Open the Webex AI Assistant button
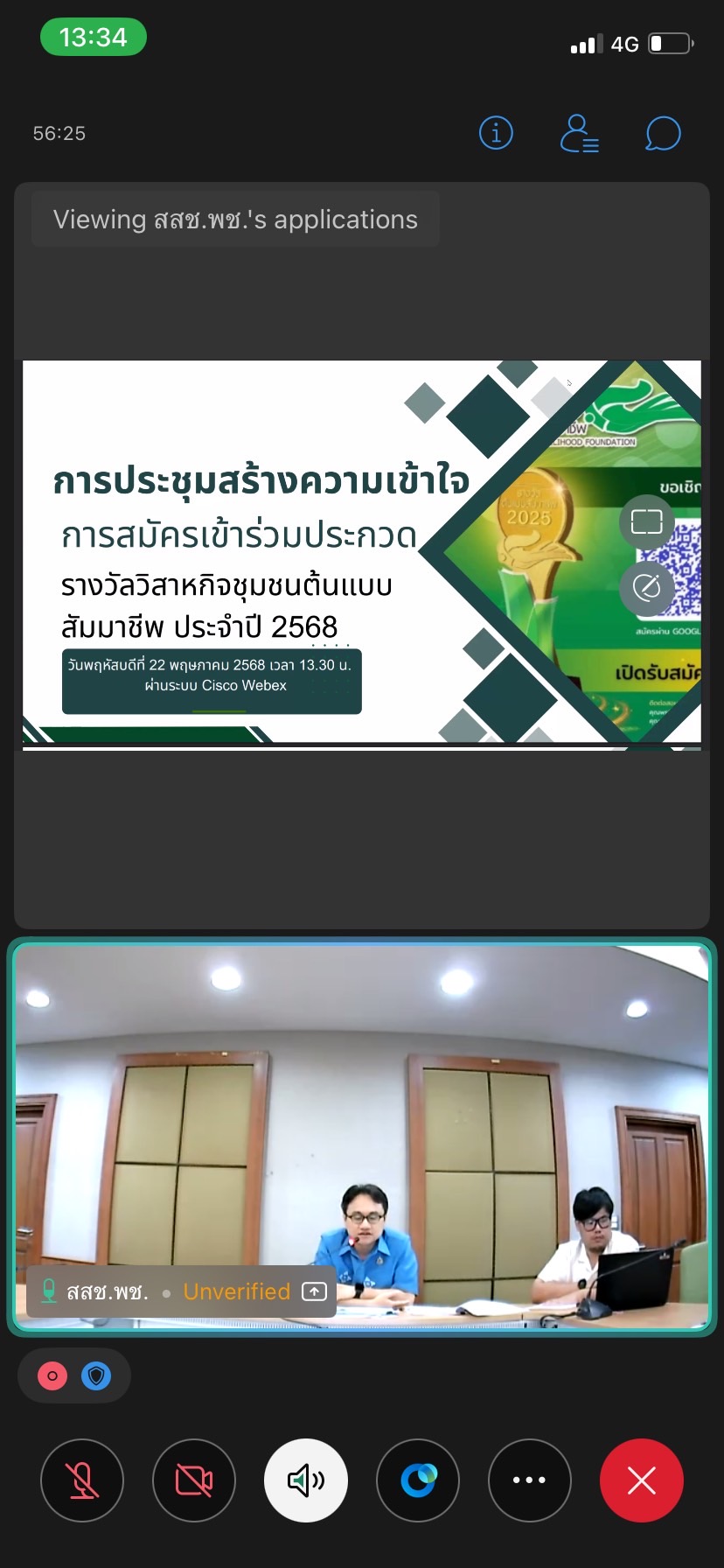The image size is (724, 1568). (x=418, y=1480)
